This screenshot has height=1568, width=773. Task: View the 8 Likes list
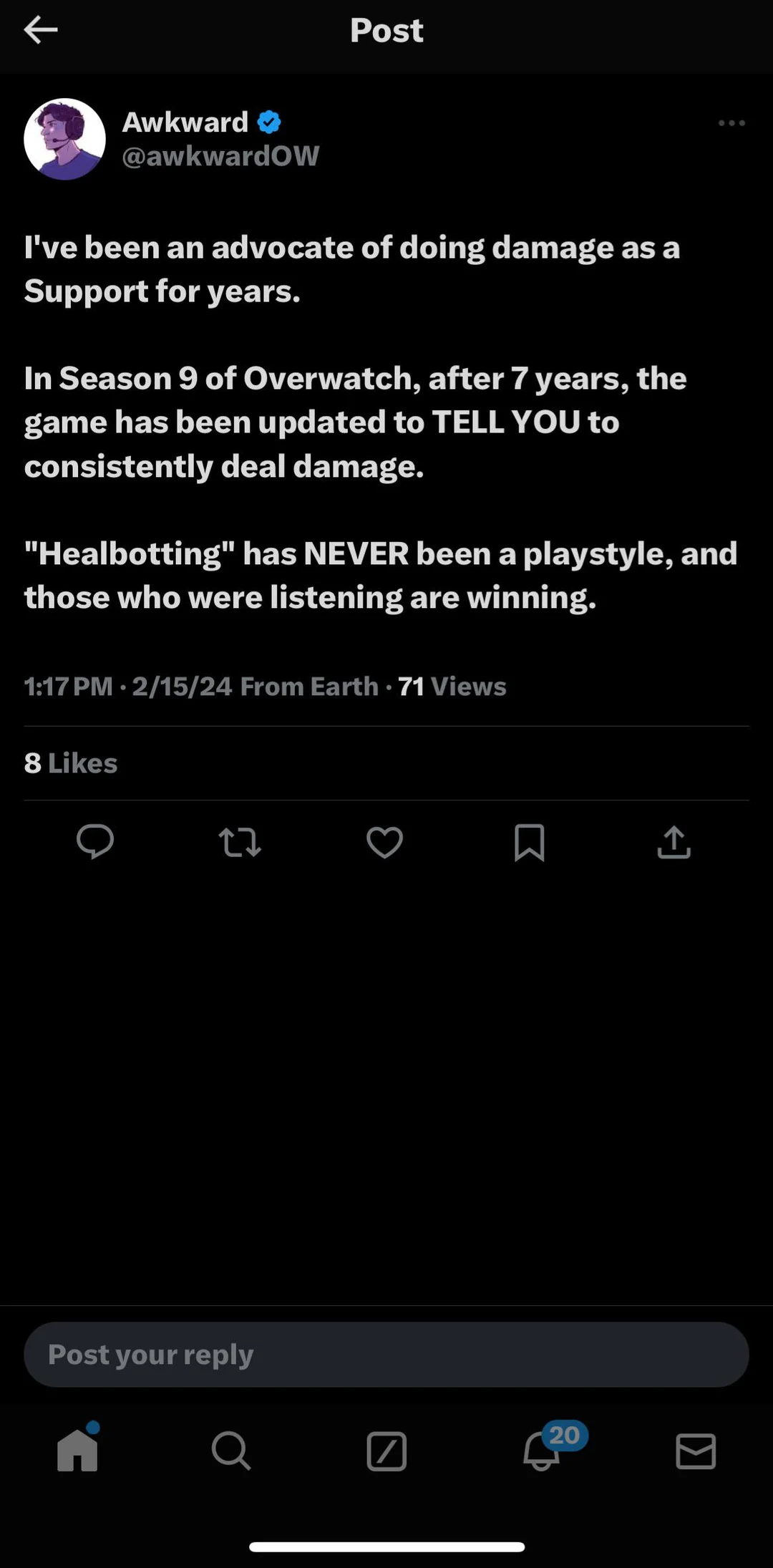pyautogui.click(x=70, y=763)
